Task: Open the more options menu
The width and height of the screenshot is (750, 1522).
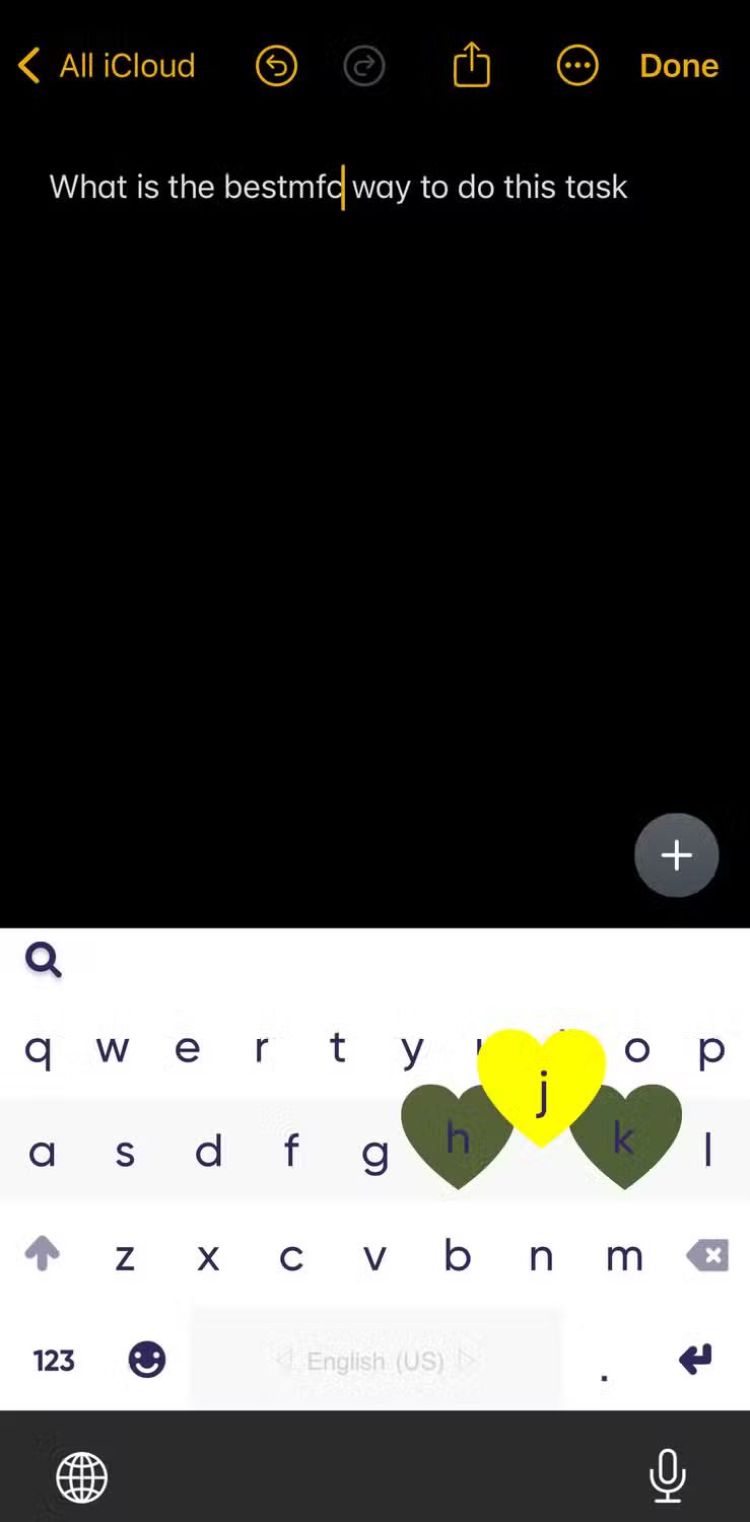Action: pyautogui.click(x=577, y=66)
